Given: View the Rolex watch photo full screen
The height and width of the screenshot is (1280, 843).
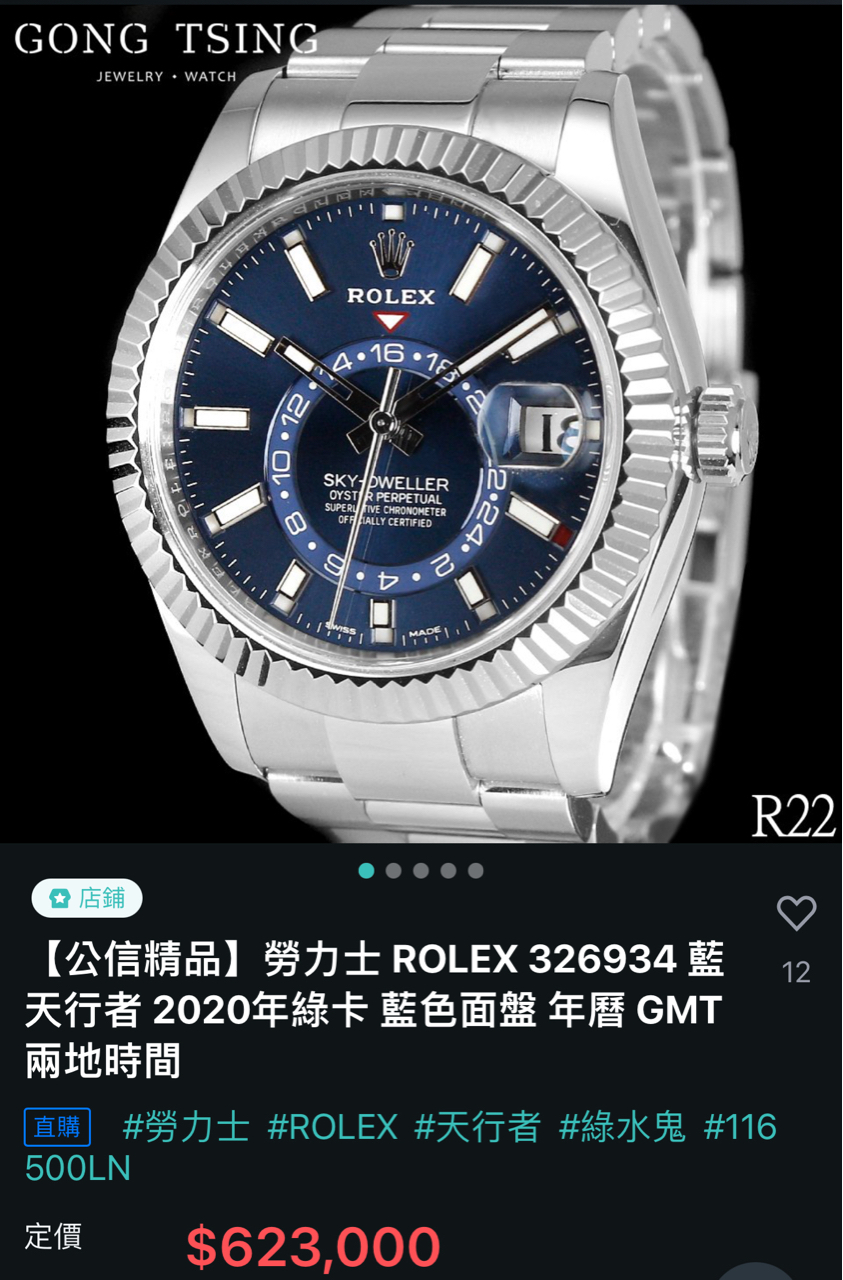Looking at the screenshot, I should [x=420, y=420].
